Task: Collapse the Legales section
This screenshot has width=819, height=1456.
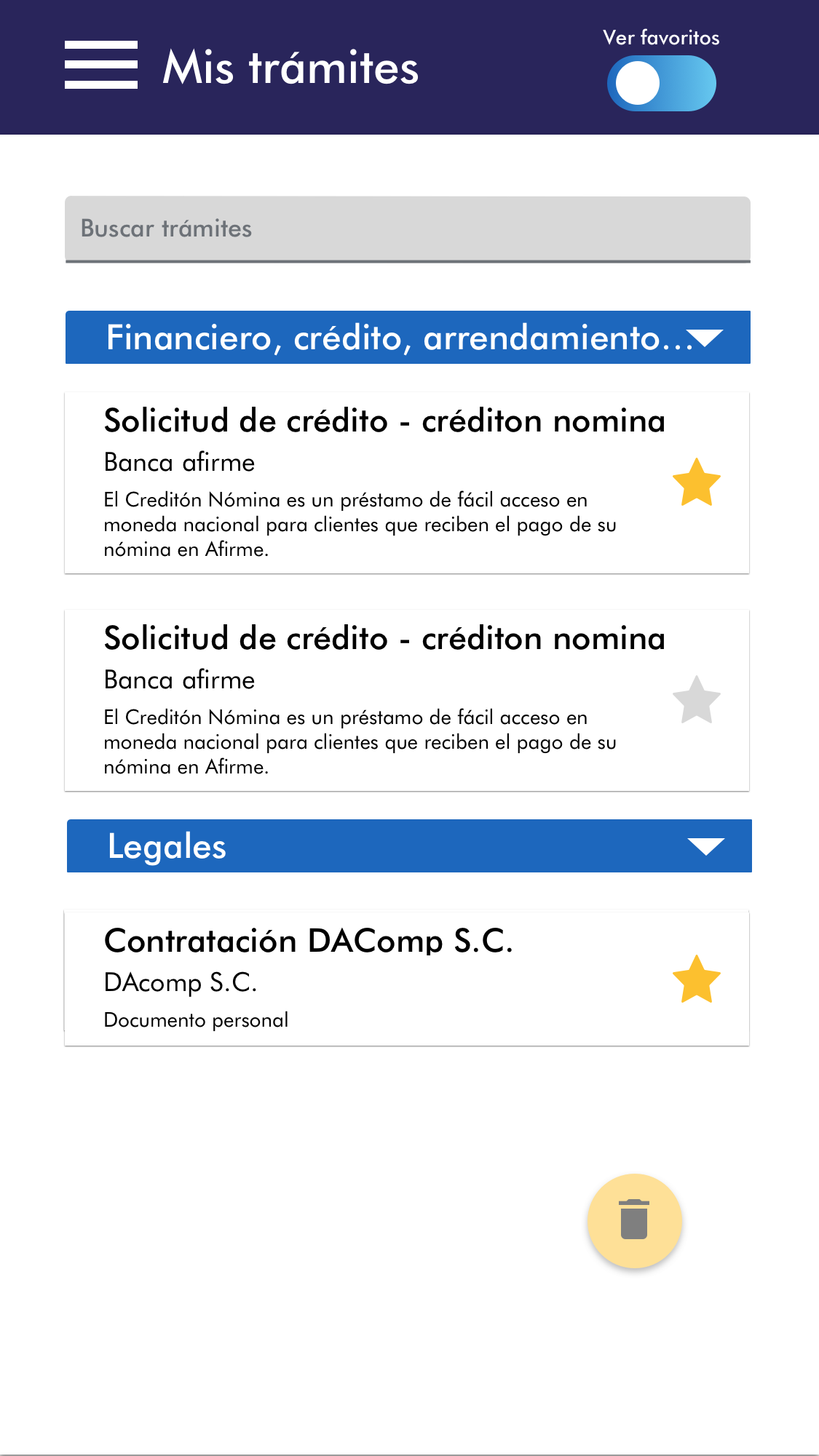Action: (705, 846)
